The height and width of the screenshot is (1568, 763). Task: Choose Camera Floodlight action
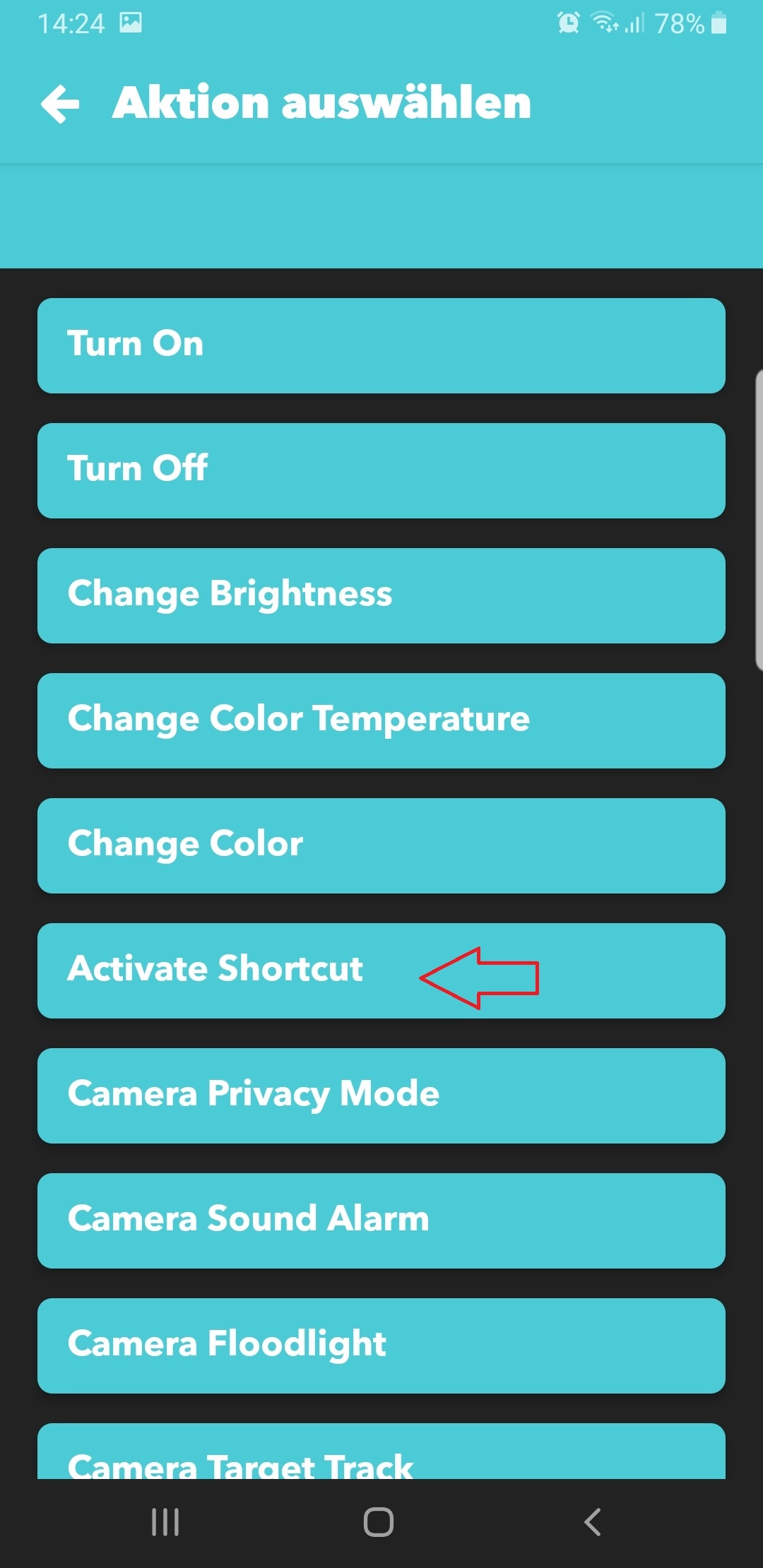tap(381, 1346)
